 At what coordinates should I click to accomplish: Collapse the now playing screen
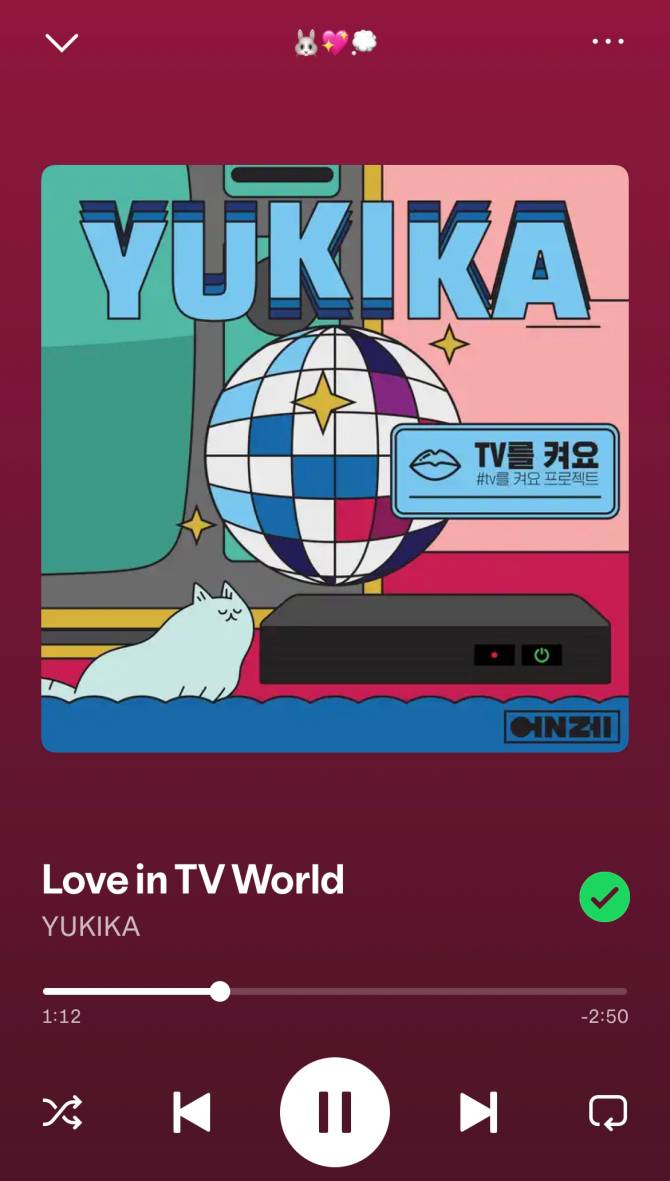coord(62,43)
